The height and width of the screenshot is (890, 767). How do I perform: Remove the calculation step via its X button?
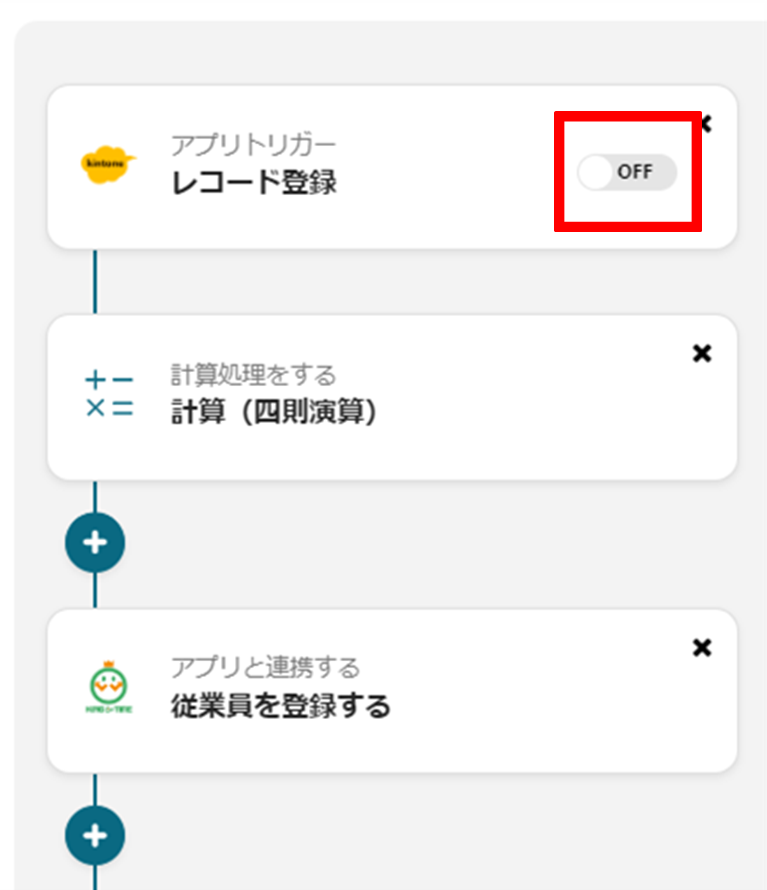tap(703, 353)
